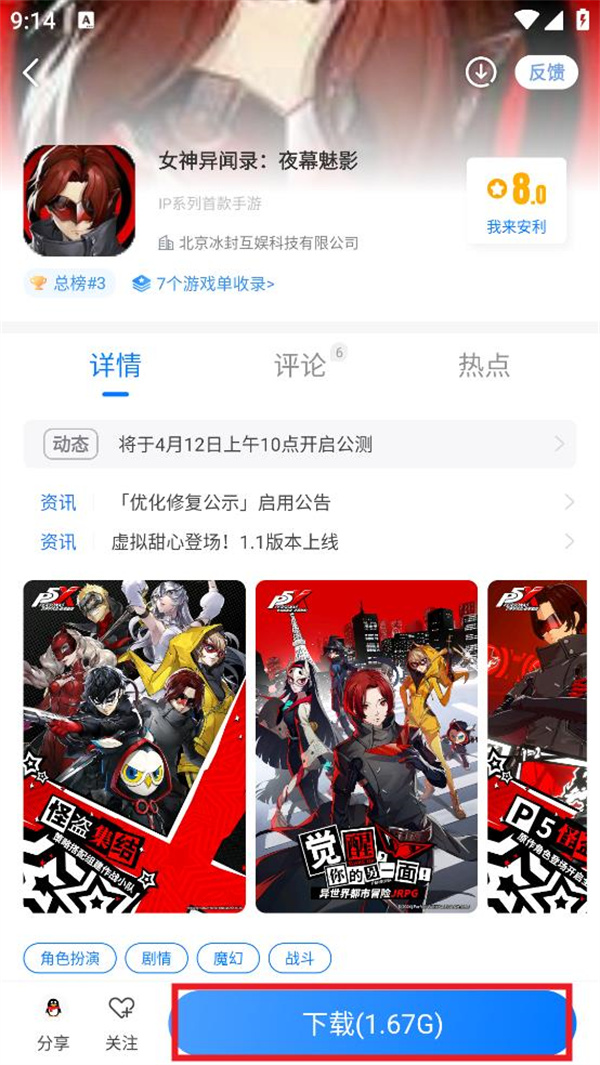Select the 详情 tab
The width and height of the screenshot is (600, 1065).
[115, 365]
